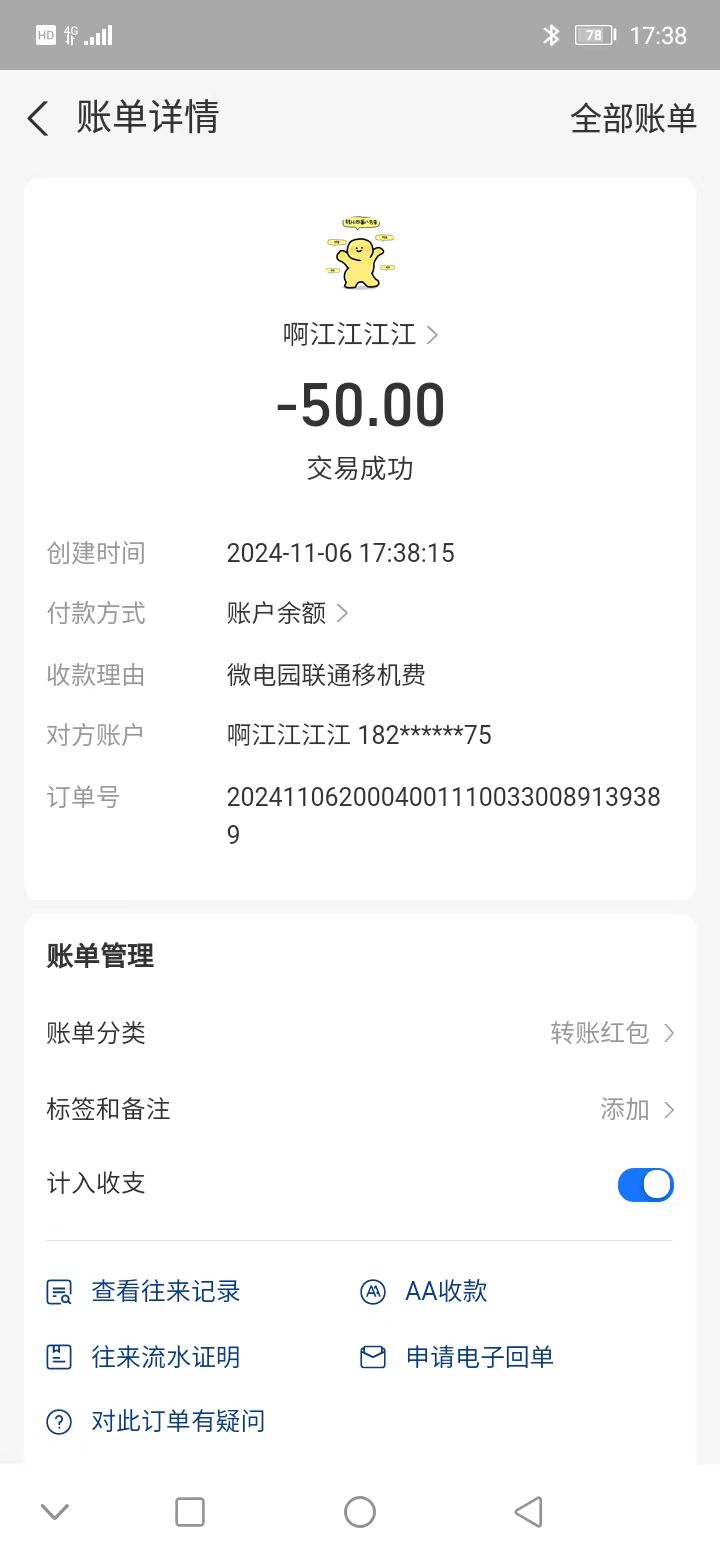Screen dimensions: 720x1560
Task: Add 标签和备注 to this bill
Action: pyautogui.click(x=637, y=1109)
